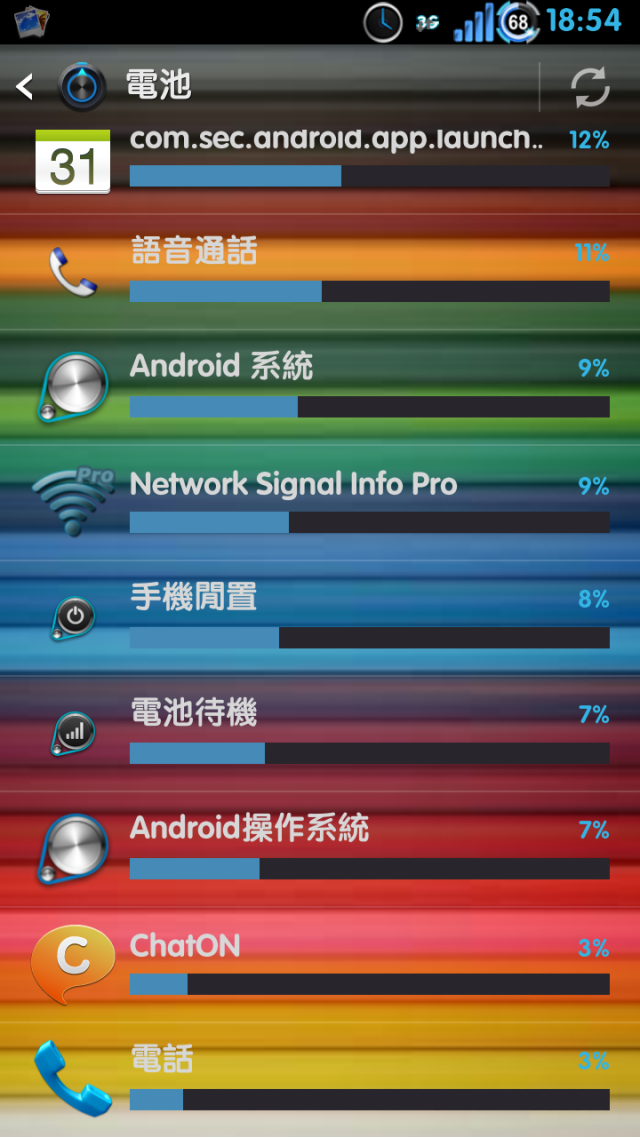The height and width of the screenshot is (1138, 640).
Task: Open ChatON battery usage details
Action: [320, 965]
